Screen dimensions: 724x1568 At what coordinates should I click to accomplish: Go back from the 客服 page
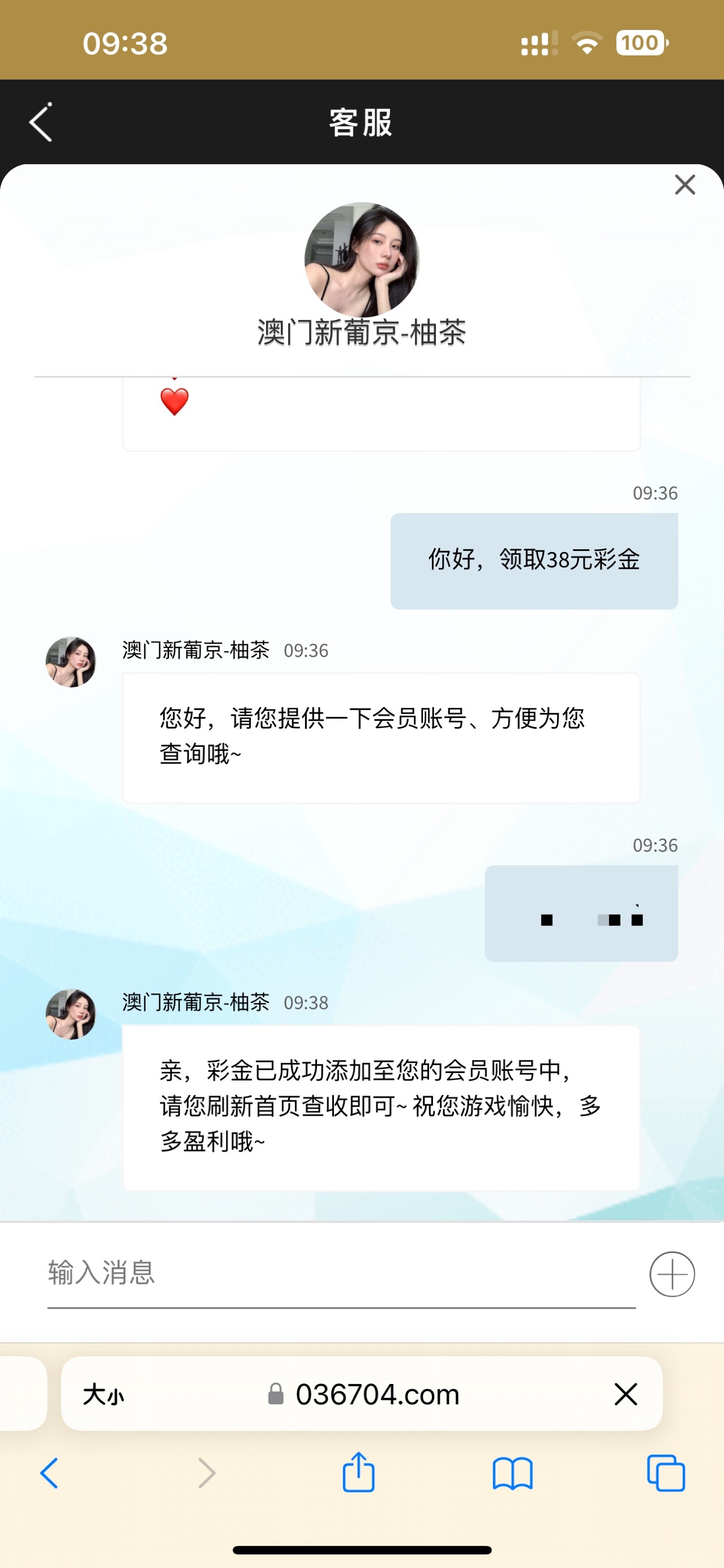pos(41,122)
